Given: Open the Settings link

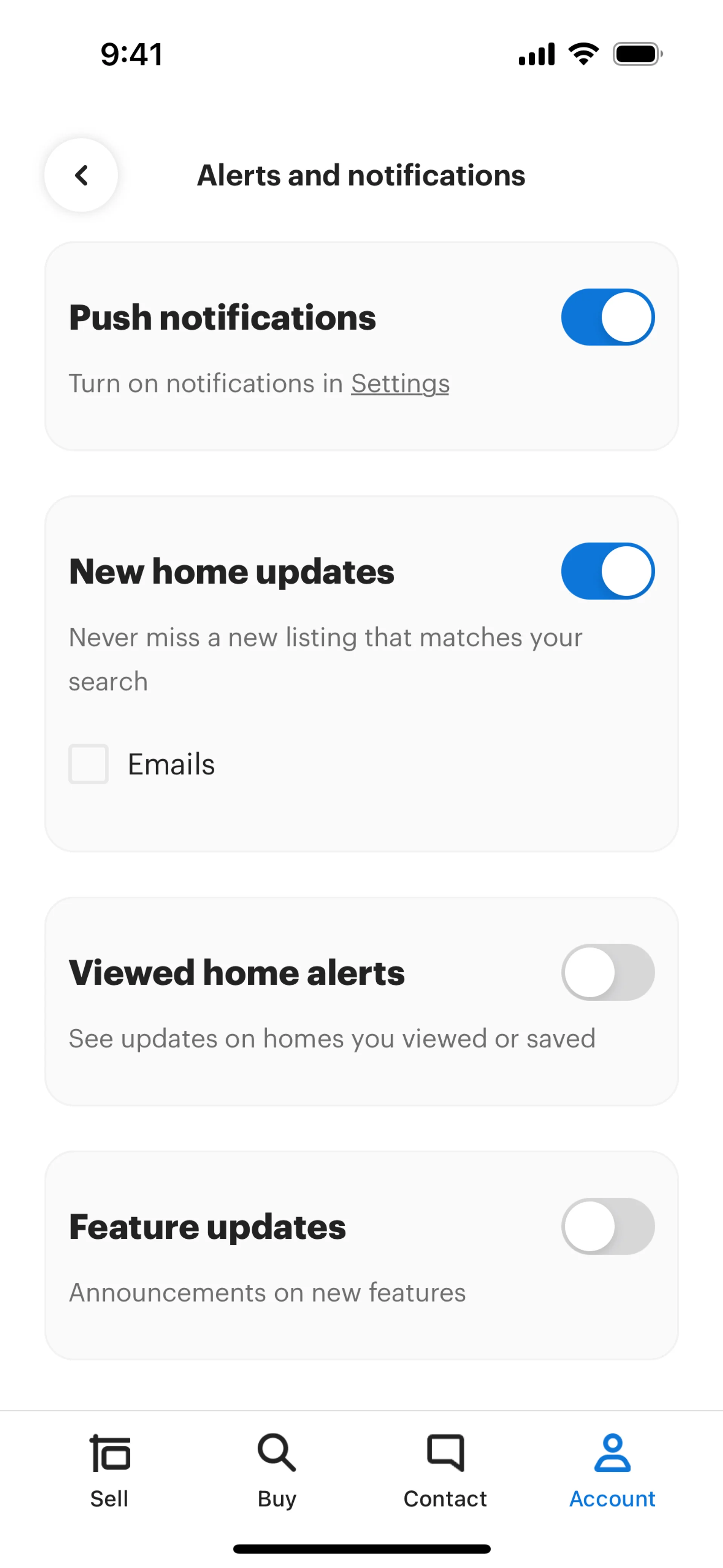Looking at the screenshot, I should tap(400, 384).
